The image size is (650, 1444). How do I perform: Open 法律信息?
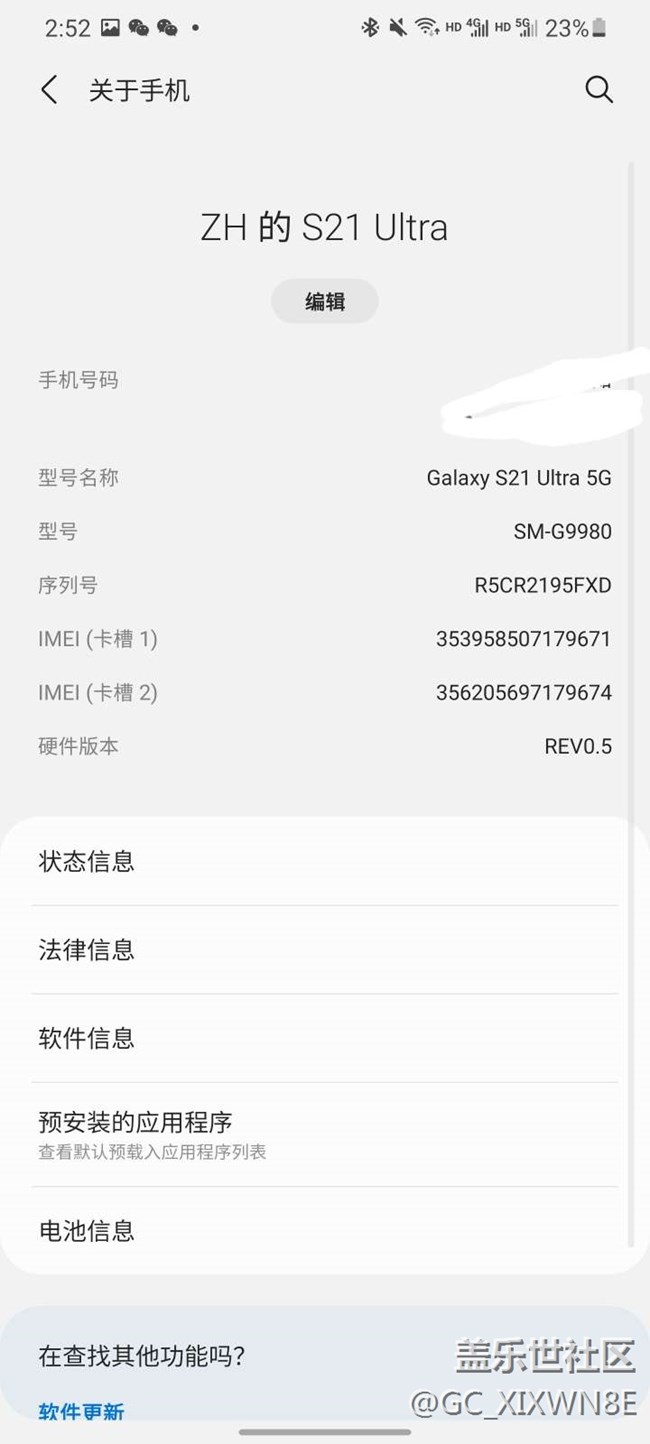point(325,950)
